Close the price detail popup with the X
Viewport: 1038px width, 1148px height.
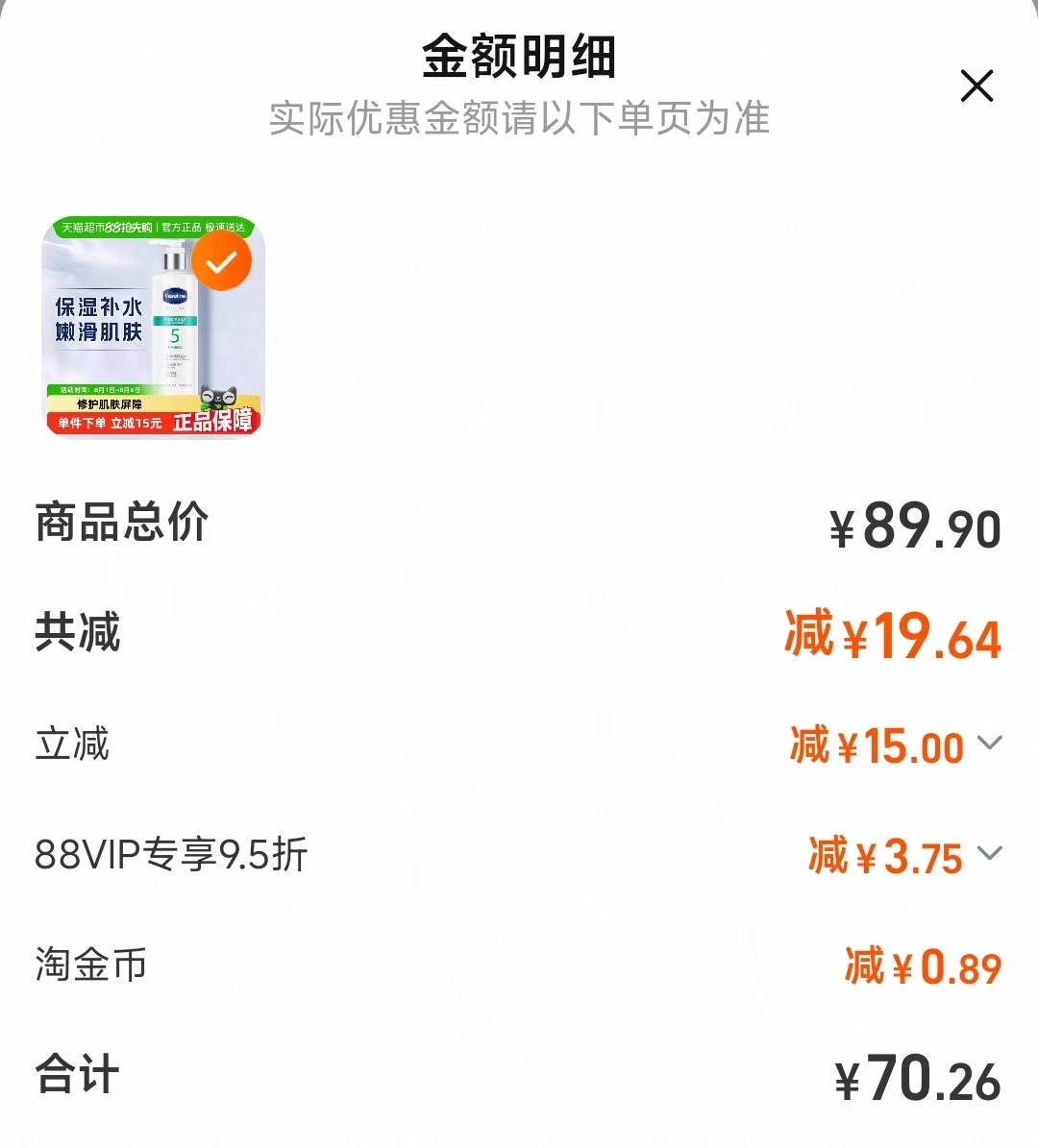(977, 86)
